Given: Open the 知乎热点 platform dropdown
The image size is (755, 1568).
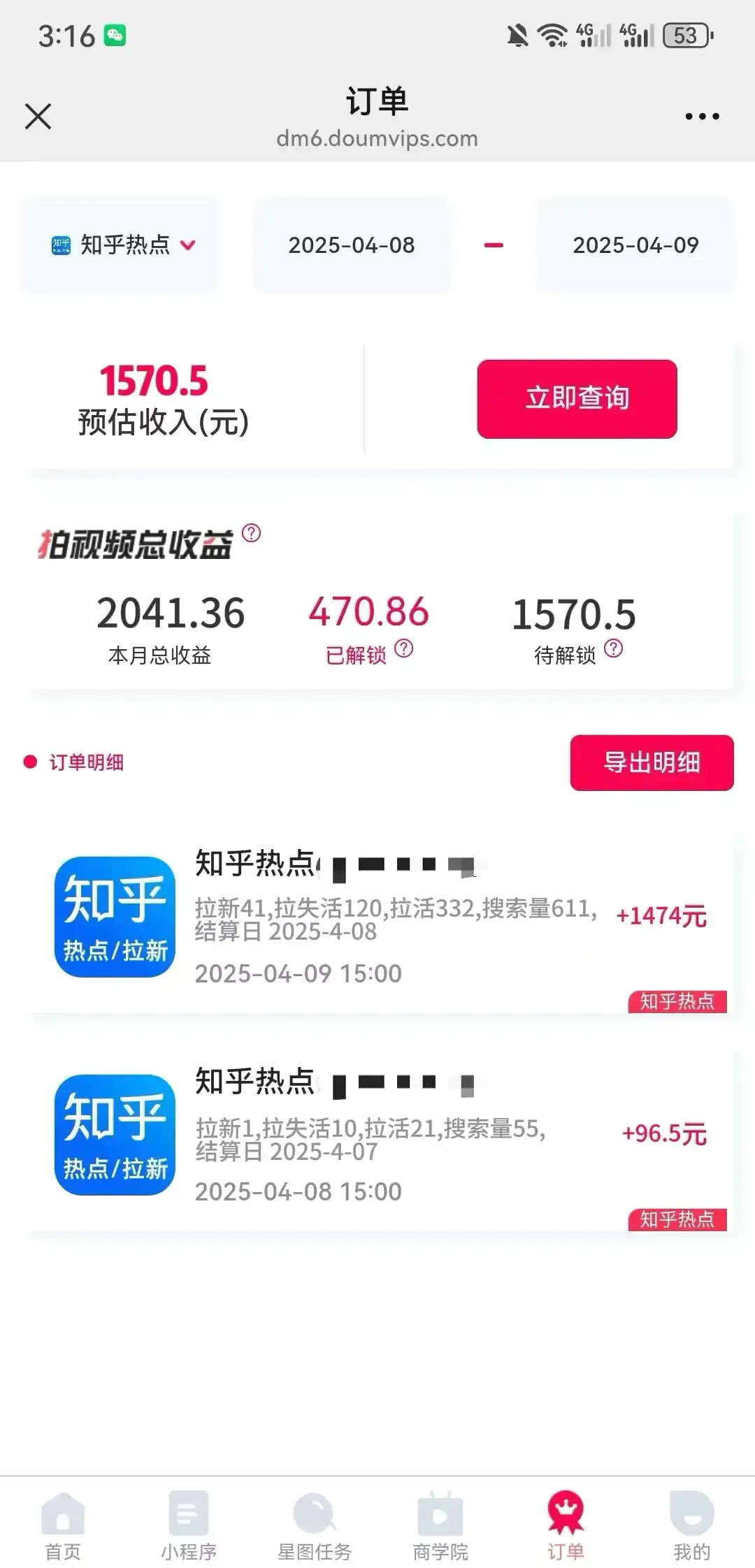Looking at the screenshot, I should [x=119, y=245].
